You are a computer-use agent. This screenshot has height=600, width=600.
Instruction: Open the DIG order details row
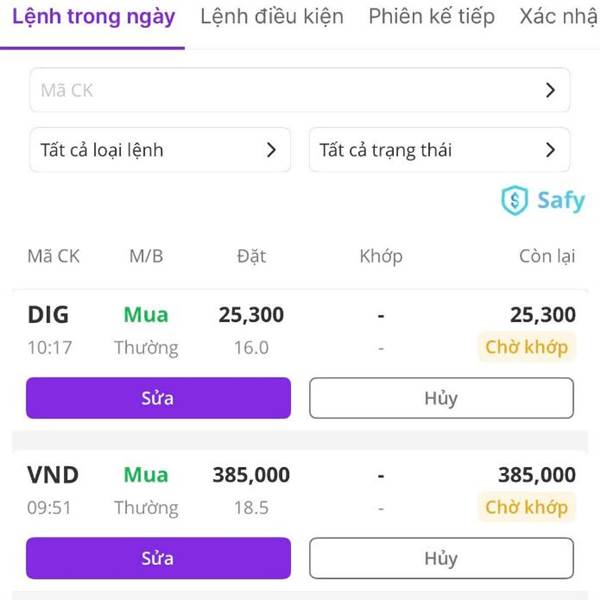(301, 331)
